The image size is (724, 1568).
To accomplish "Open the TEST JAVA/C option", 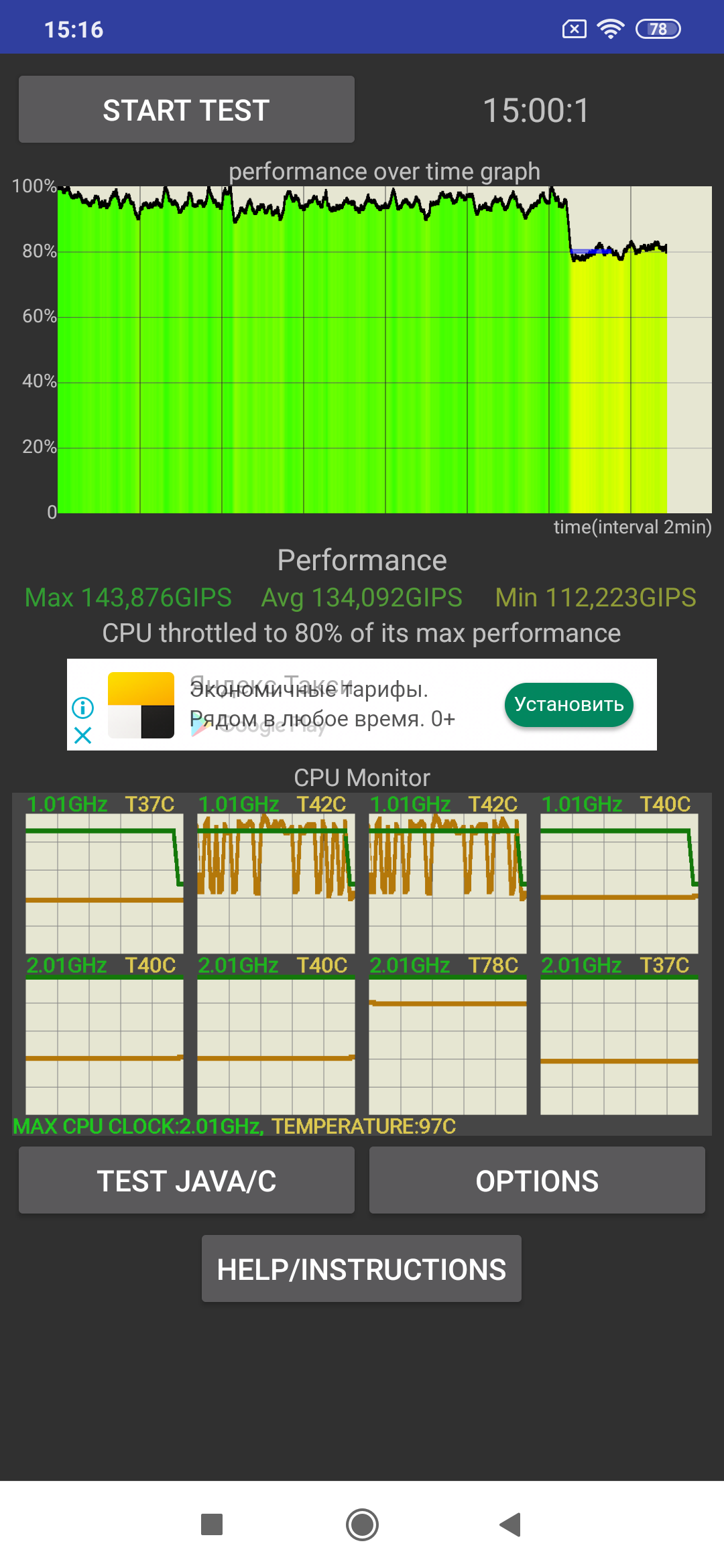I will point(186,1180).
